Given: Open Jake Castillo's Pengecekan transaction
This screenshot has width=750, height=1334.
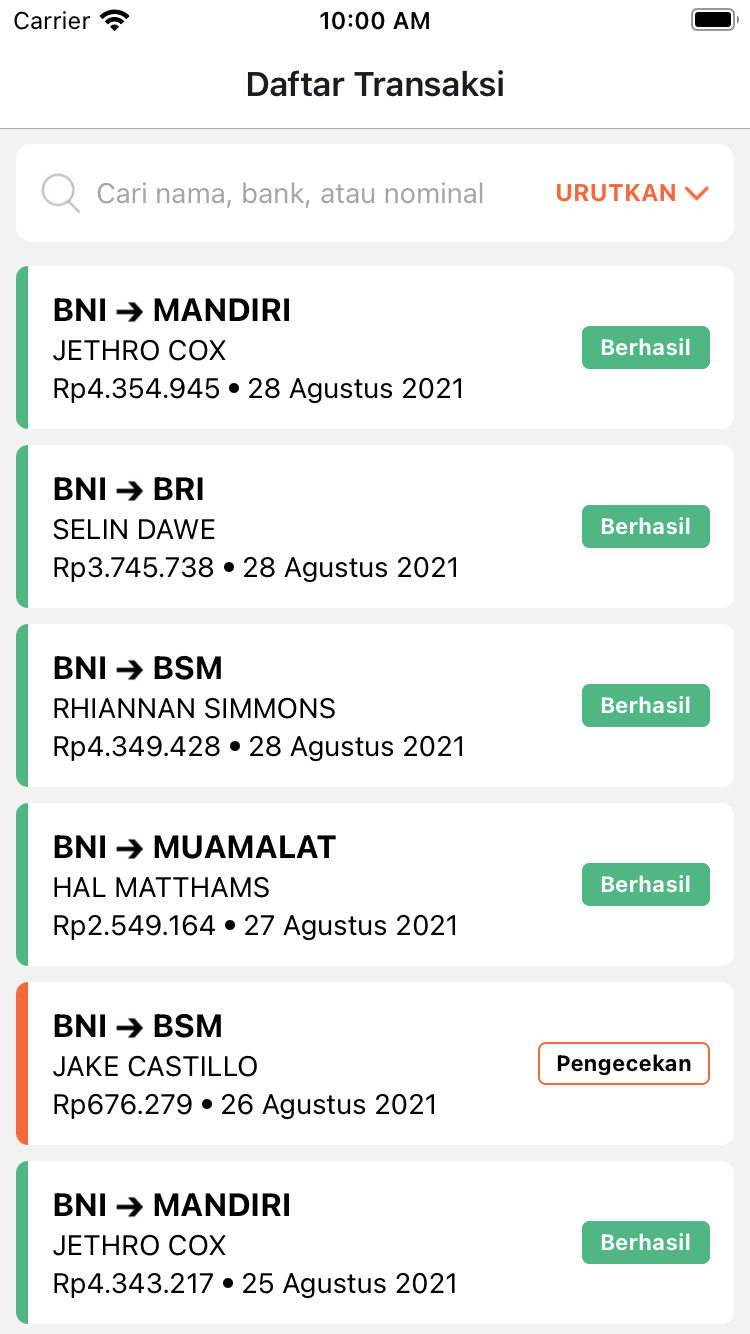Looking at the screenshot, I should pyautogui.click(x=375, y=1064).
